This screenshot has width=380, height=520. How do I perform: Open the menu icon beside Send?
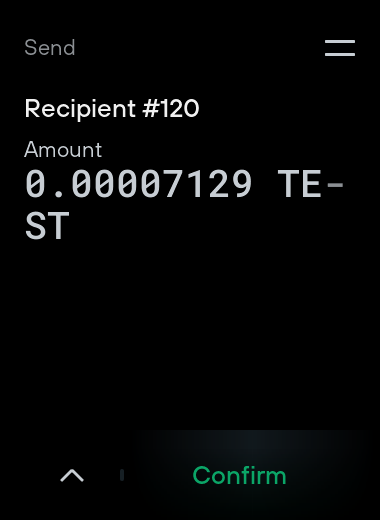(340, 48)
